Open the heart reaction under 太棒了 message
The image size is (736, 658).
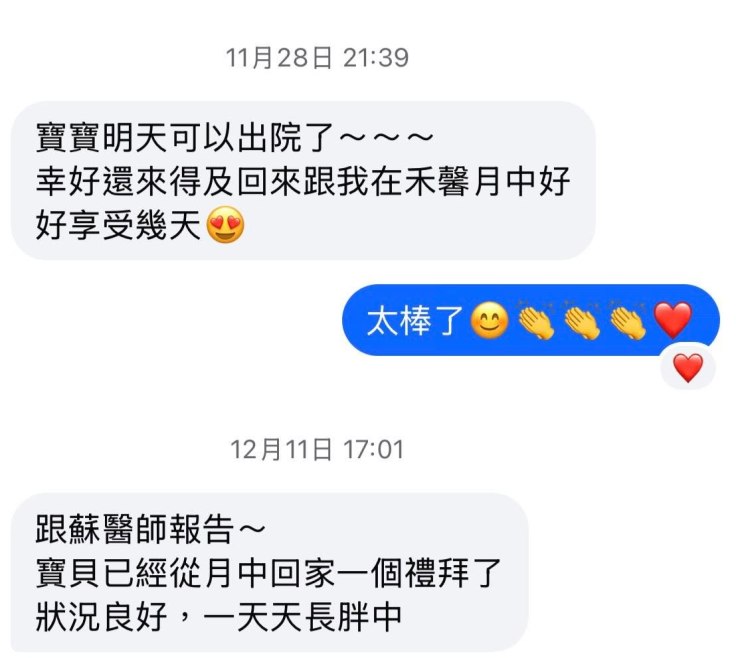coord(688,369)
